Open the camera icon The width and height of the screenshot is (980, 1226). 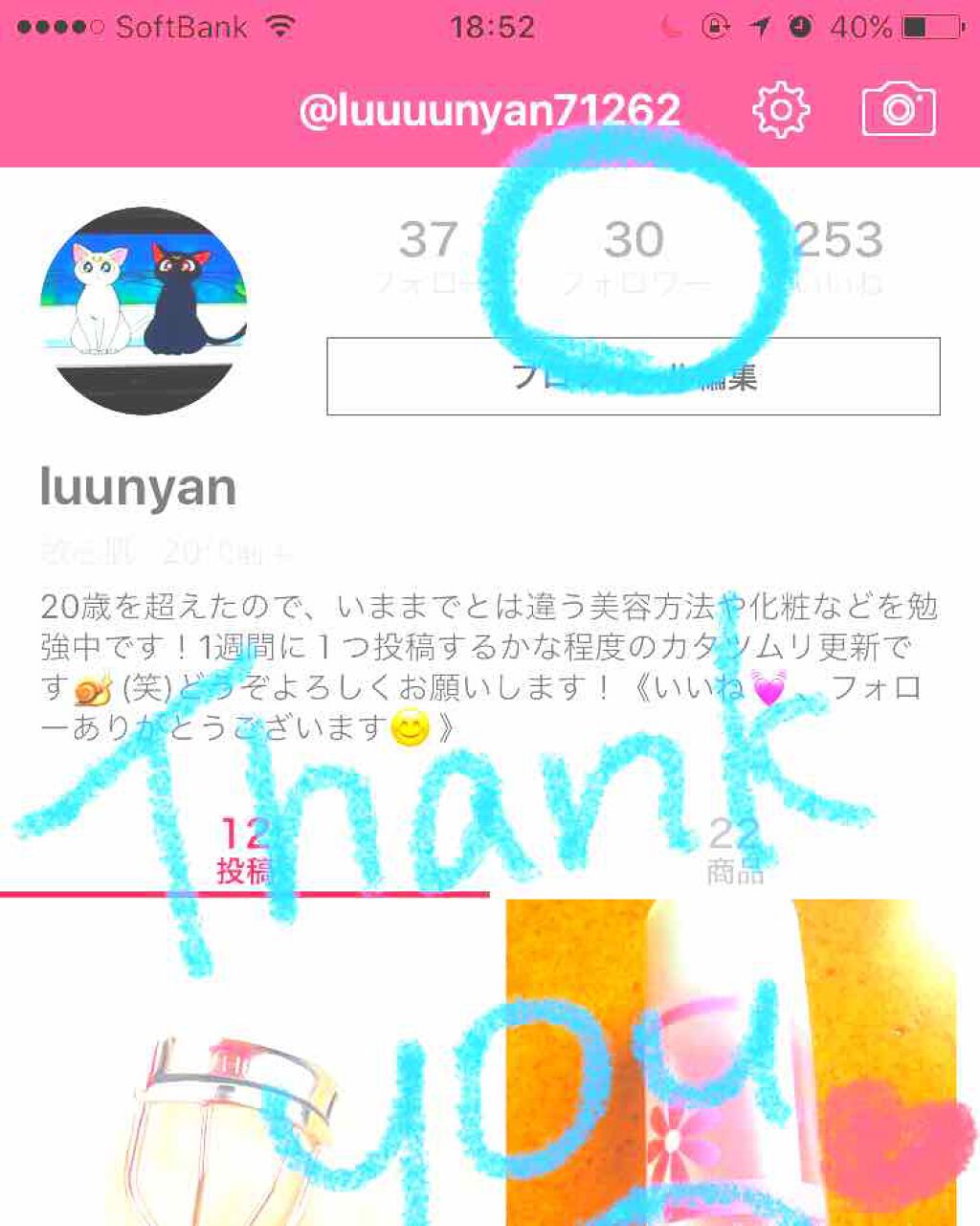pyautogui.click(x=898, y=111)
